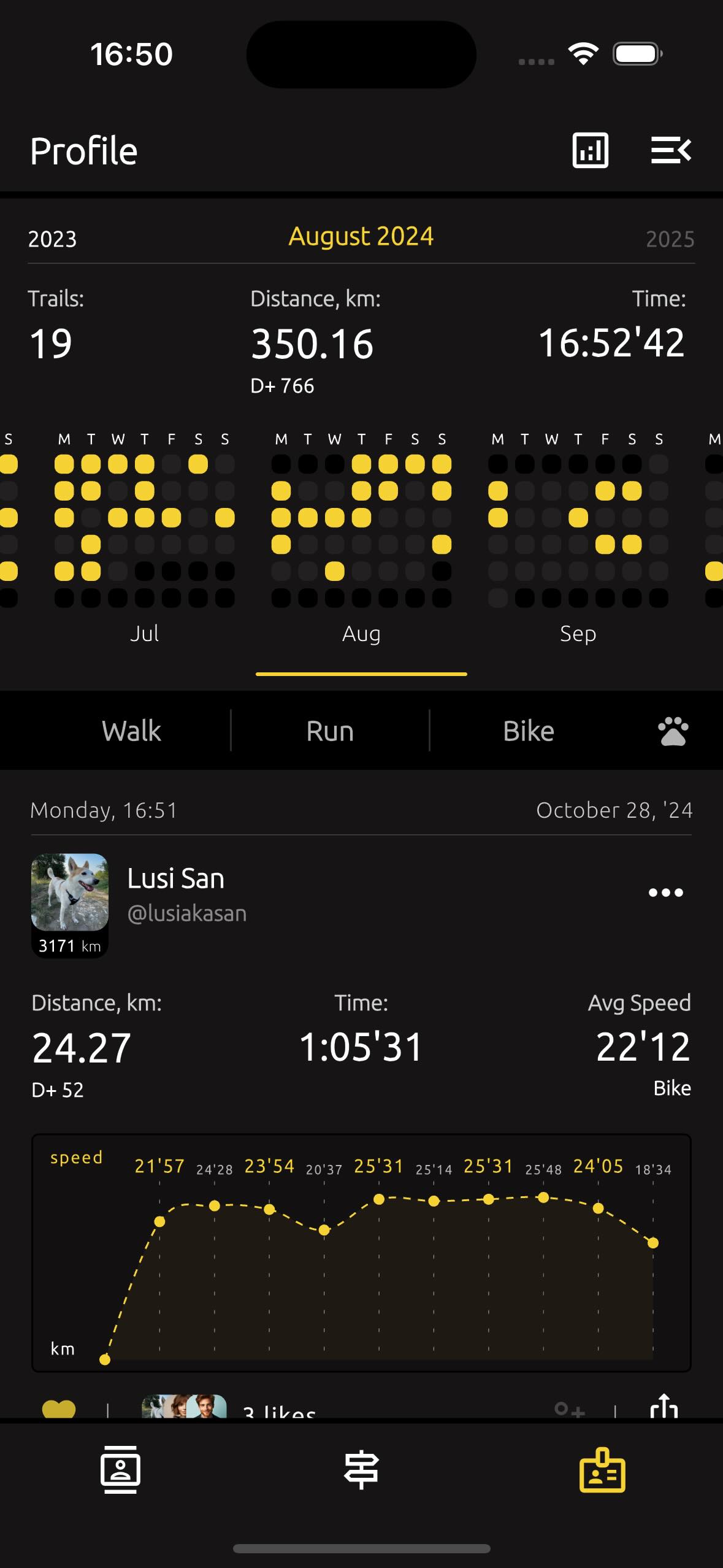Like the bike activity with the heart
The image size is (723, 1568).
click(x=59, y=1410)
